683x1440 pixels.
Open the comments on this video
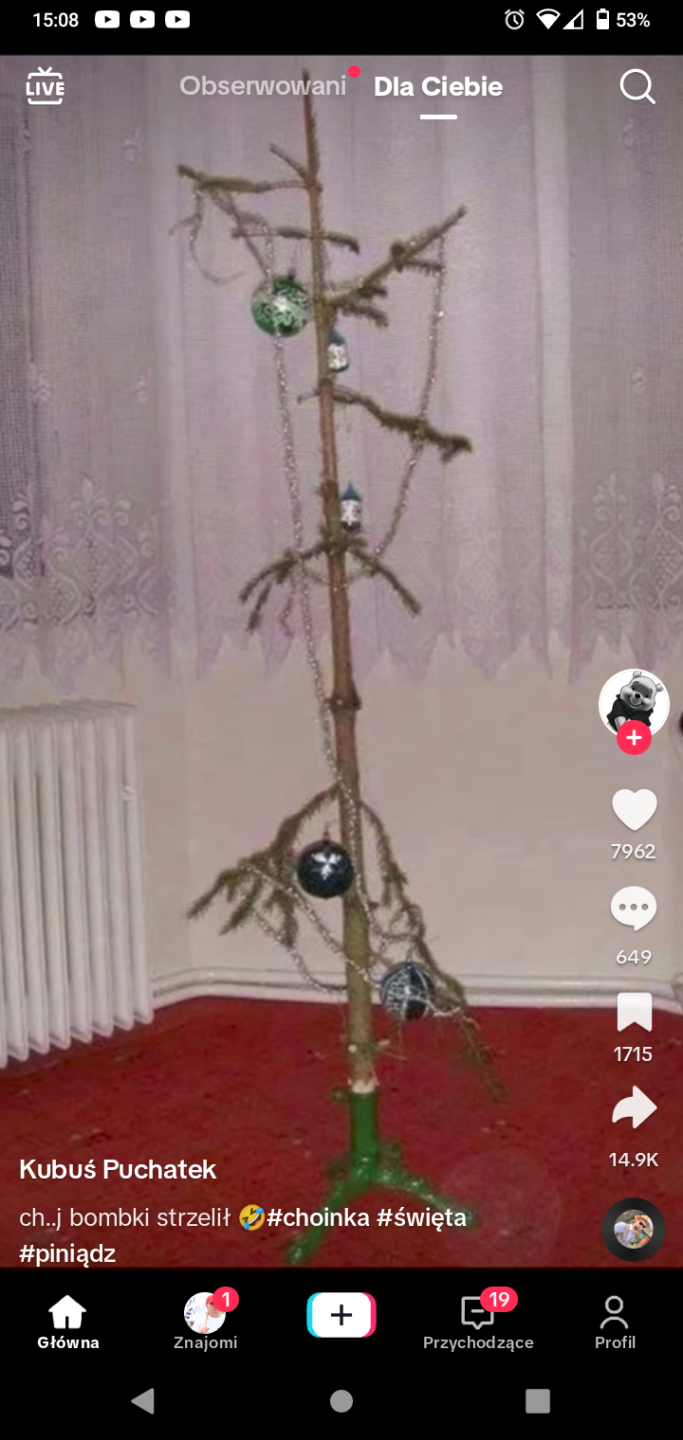[634, 909]
